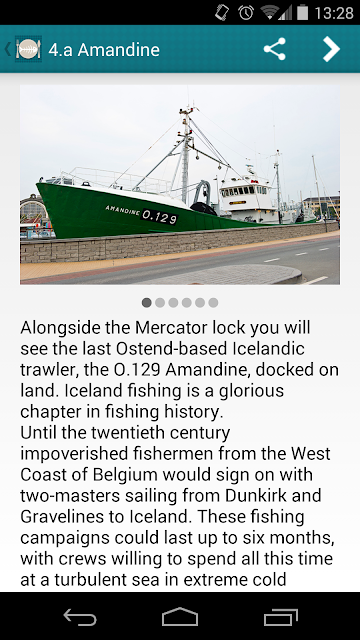Share the Amandine page

click(275, 49)
